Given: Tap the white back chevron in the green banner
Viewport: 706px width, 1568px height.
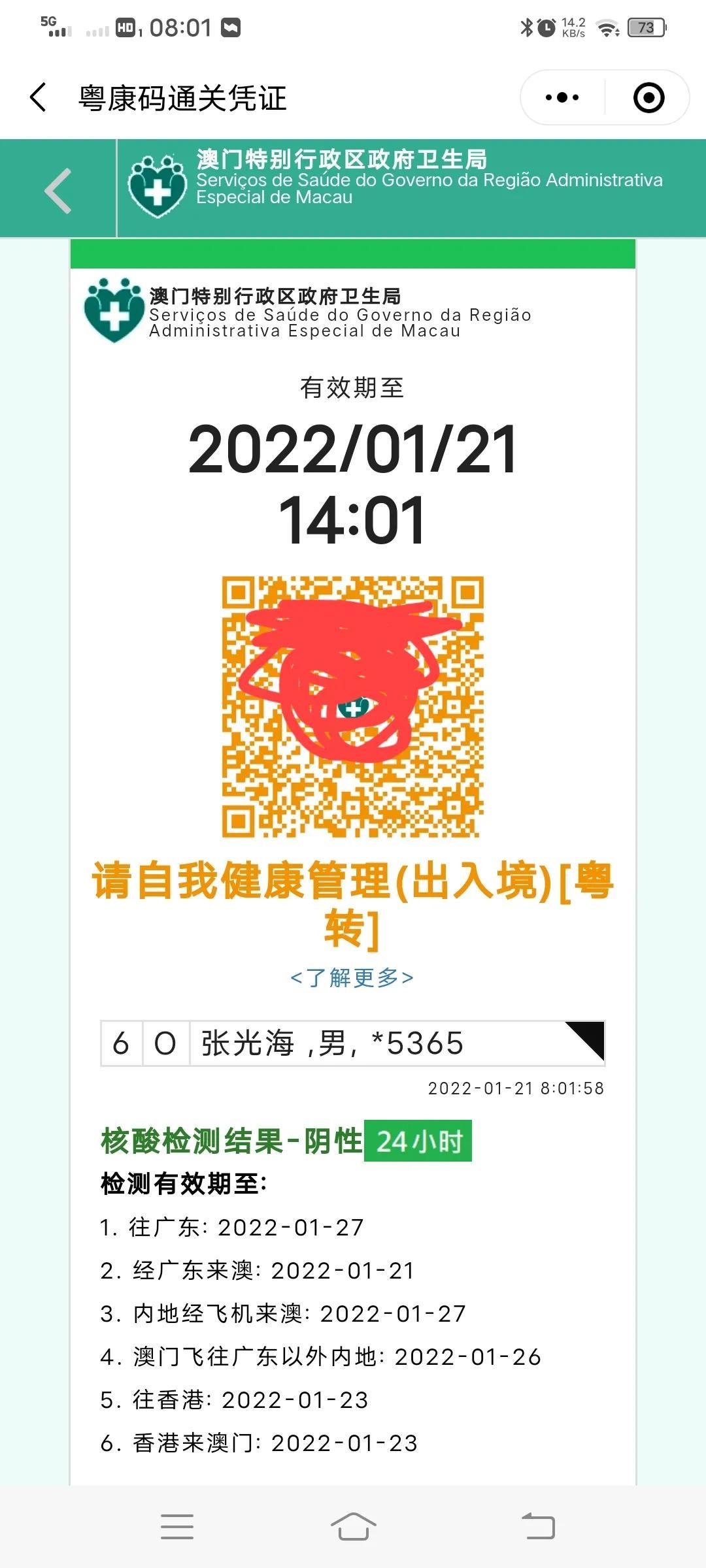Looking at the screenshot, I should [58, 190].
